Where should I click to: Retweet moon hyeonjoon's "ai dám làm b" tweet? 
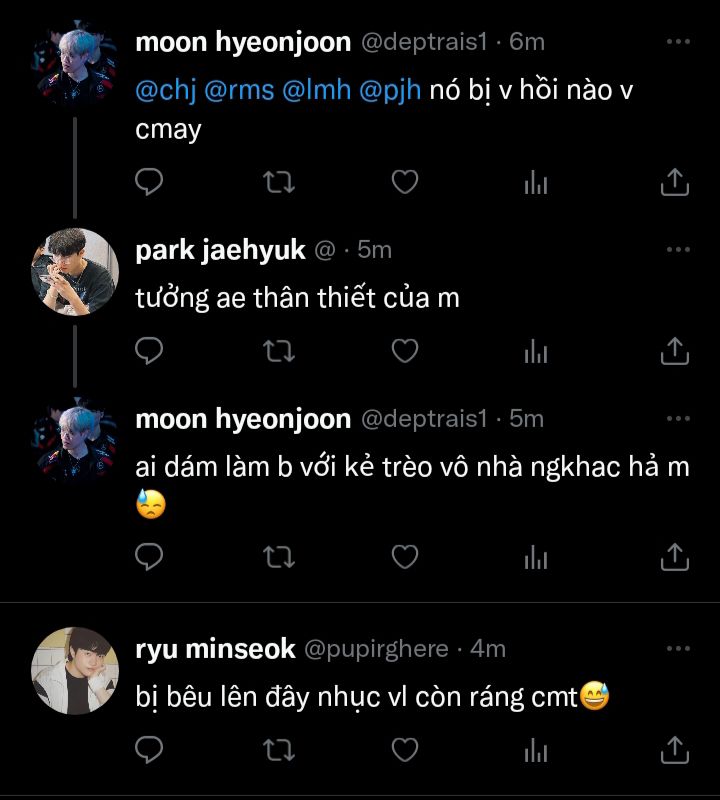[277, 557]
